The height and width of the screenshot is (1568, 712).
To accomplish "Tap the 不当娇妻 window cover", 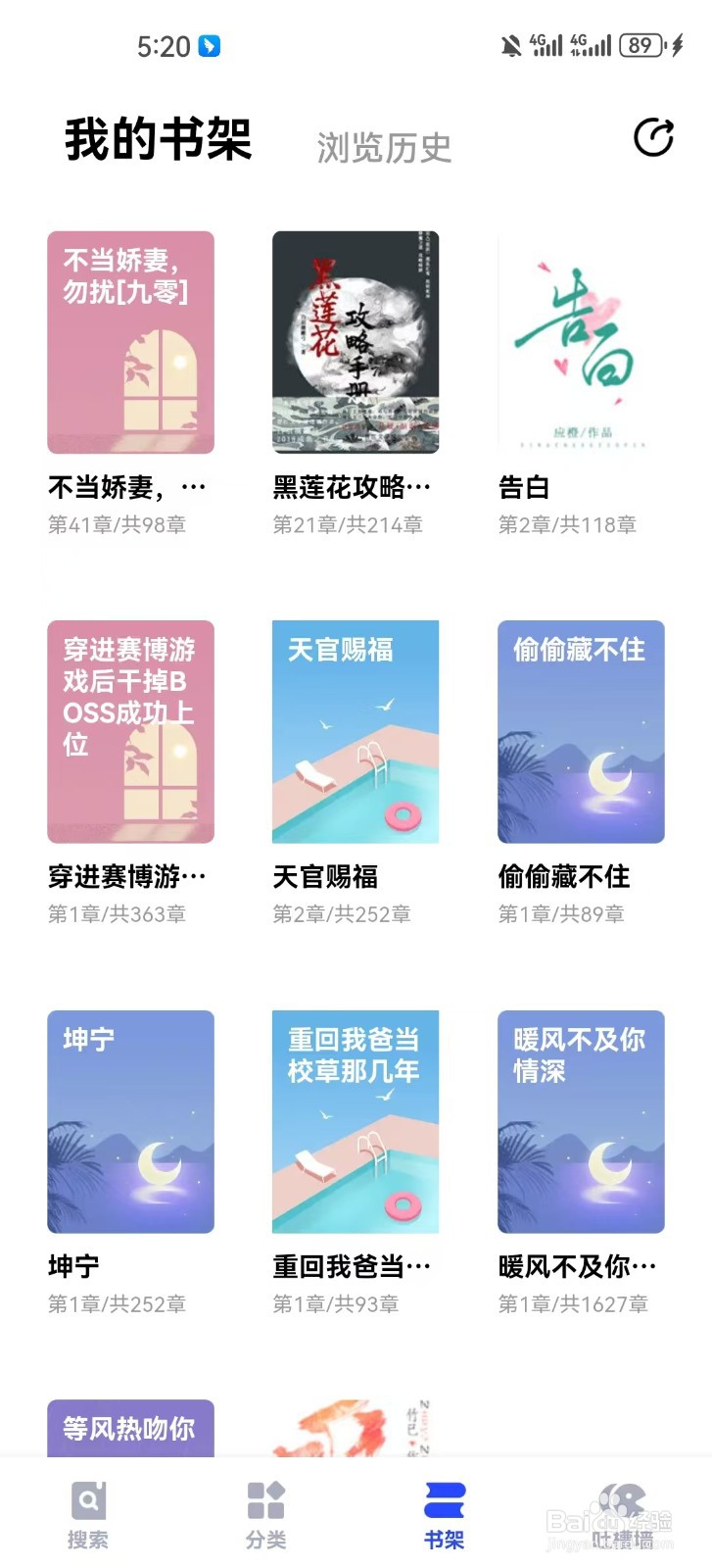I will tap(130, 343).
